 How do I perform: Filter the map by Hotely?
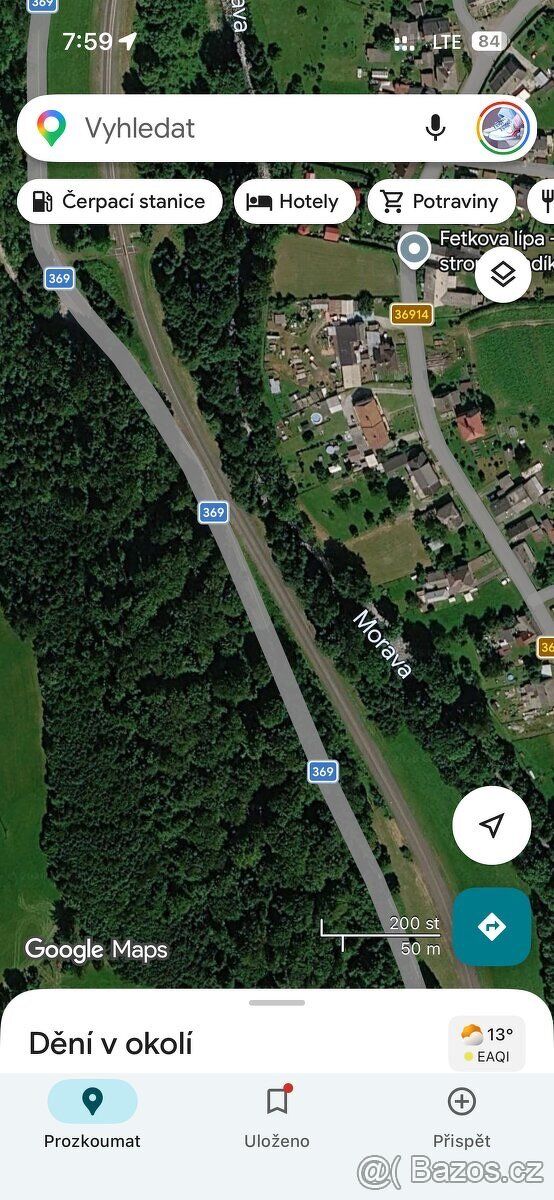tap(294, 201)
